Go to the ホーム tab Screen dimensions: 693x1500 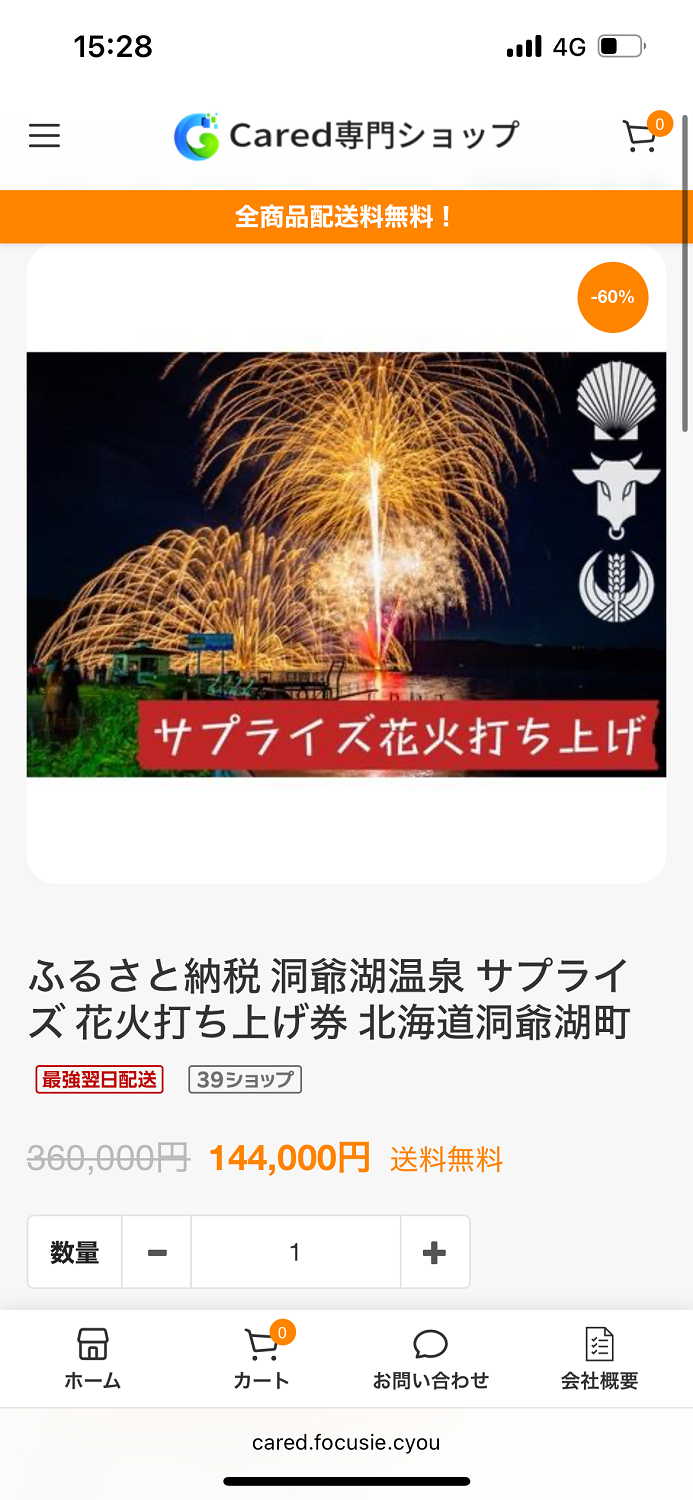(92, 1358)
